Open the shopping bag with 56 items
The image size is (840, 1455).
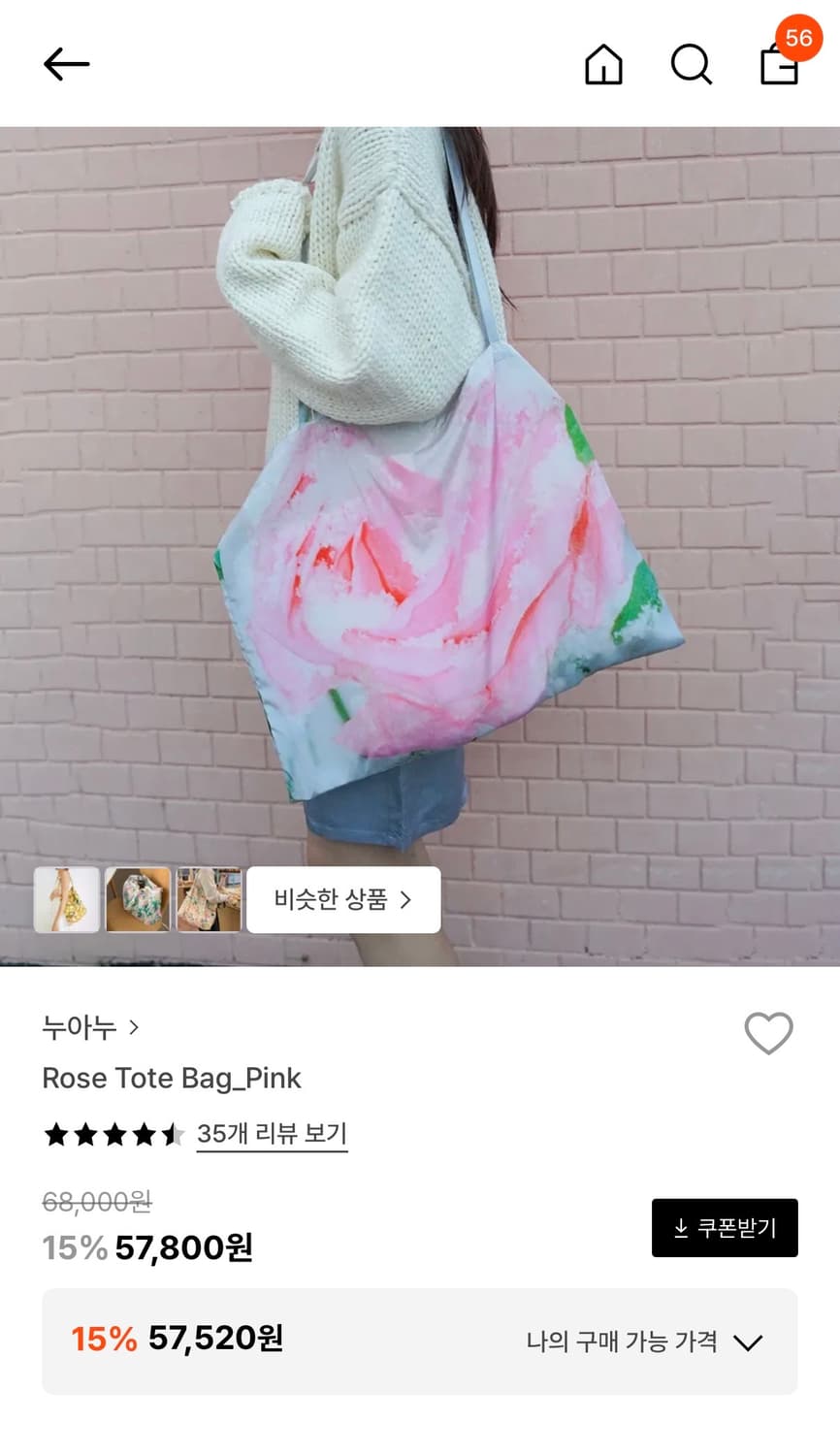click(779, 68)
